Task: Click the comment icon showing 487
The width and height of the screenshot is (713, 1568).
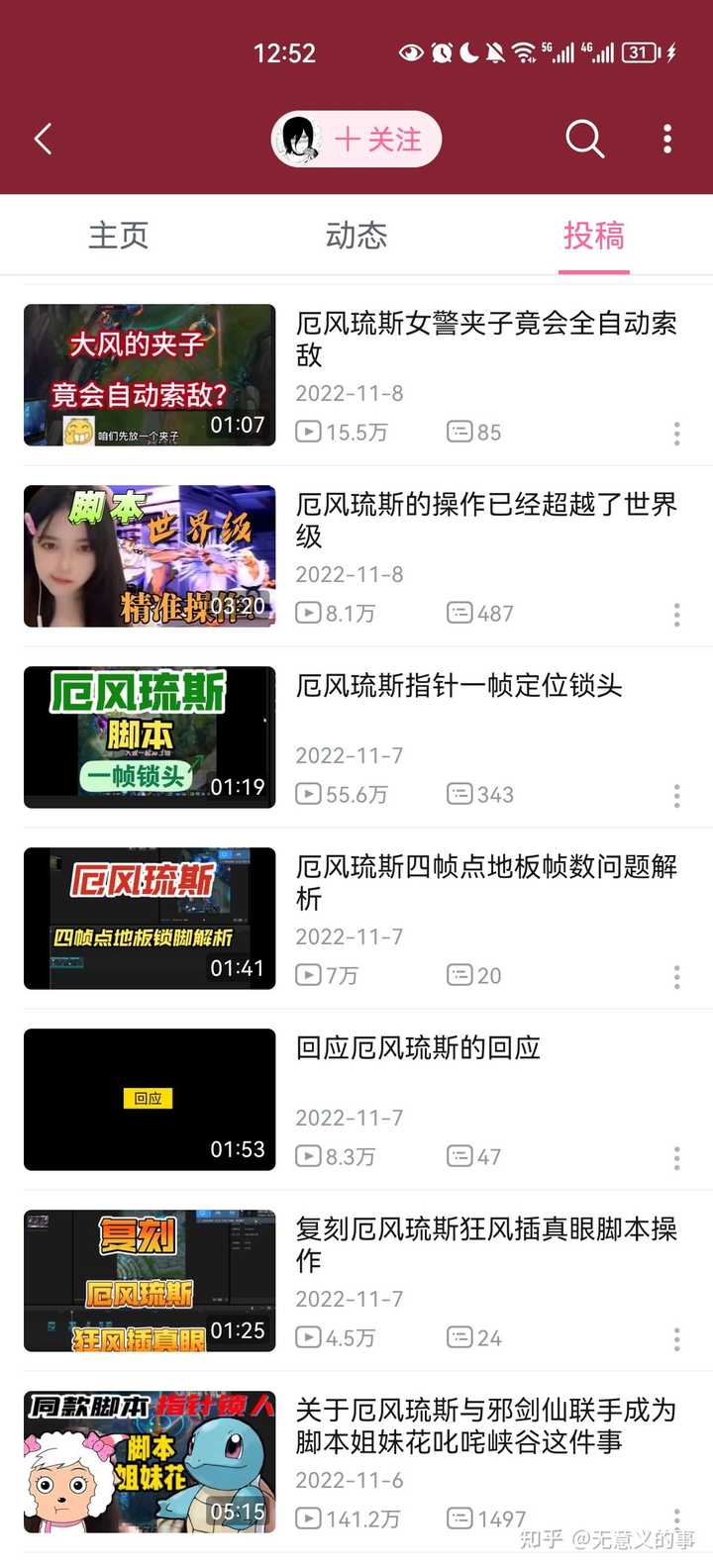Action: tap(459, 613)
